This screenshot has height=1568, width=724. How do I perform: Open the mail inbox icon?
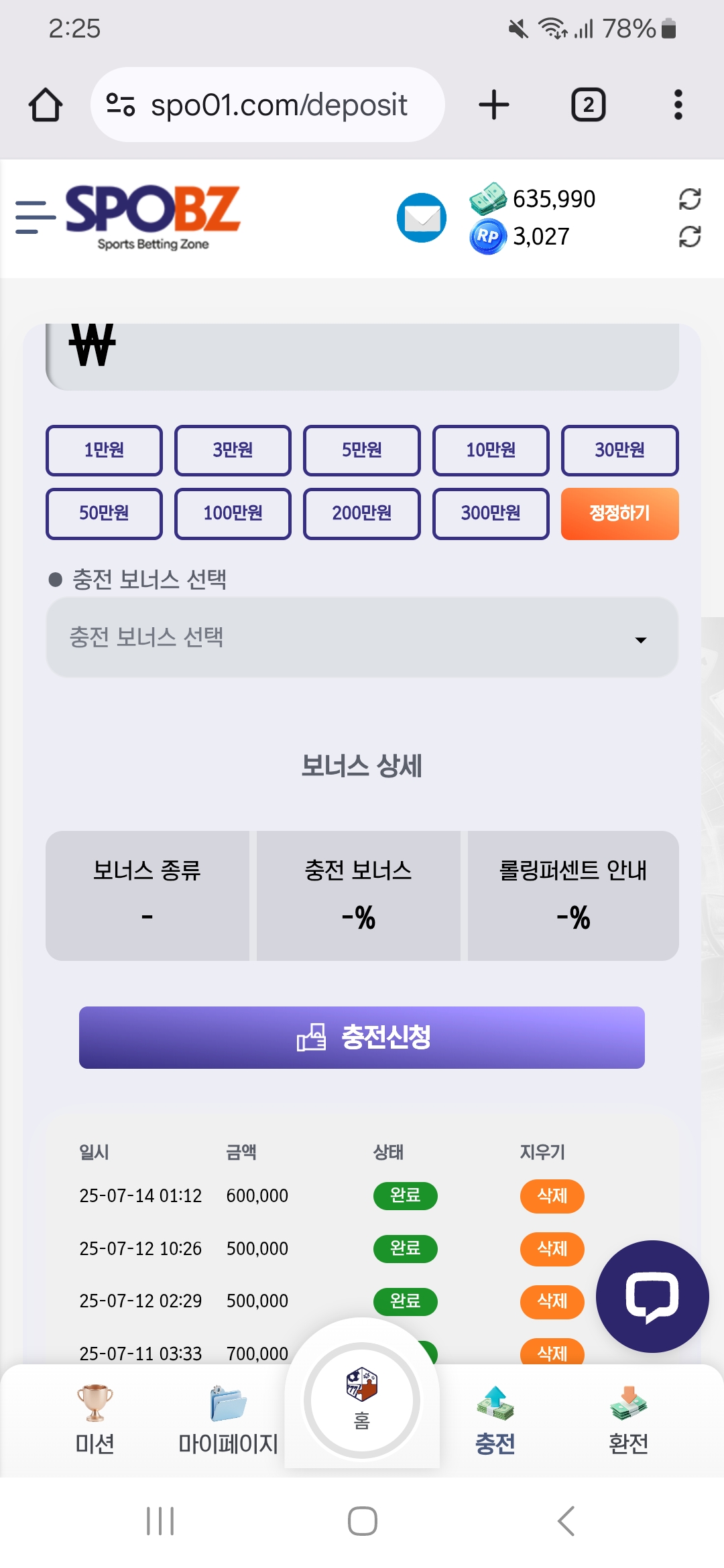(x=422, y=218)
